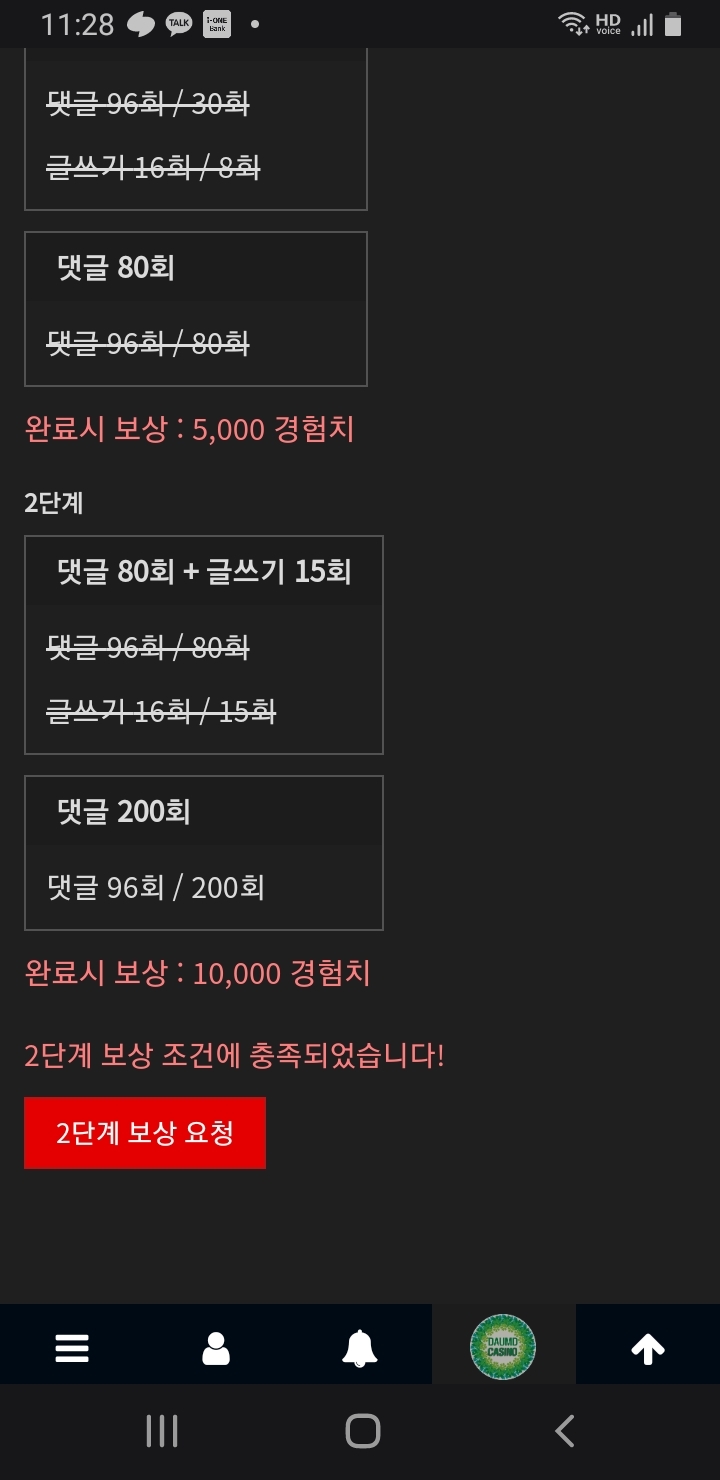Go back using the system back button
The image size is (720, 1480).
(x=565, y=1431)
